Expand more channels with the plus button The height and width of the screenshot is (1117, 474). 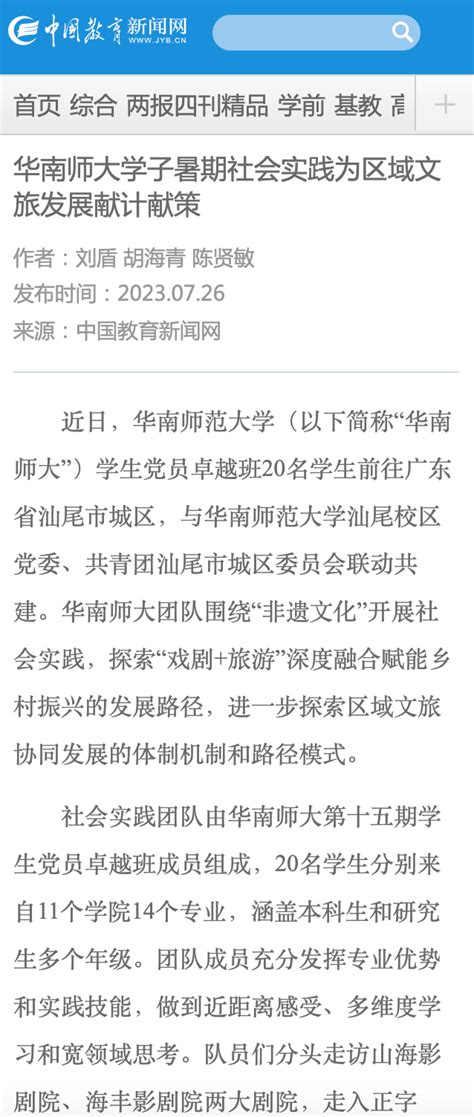pyautogui.click(x=445, y=105)
